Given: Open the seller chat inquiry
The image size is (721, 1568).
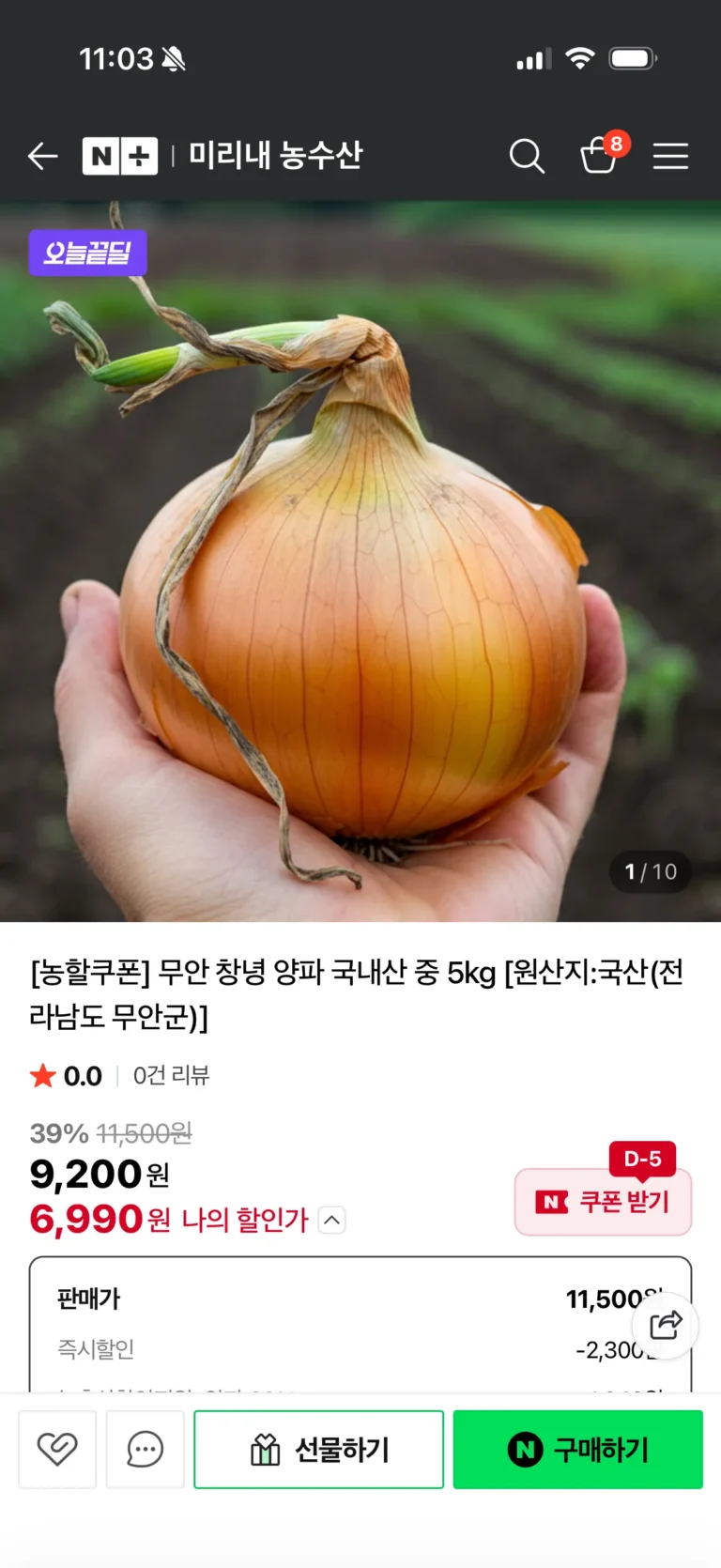Looking at the screenshot, I should coord(145,1449).
